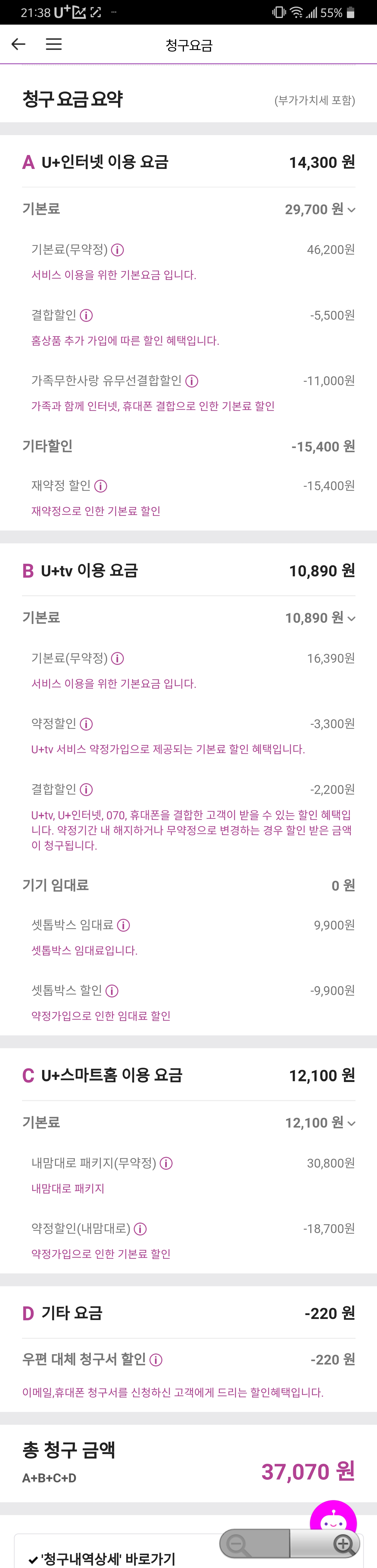The height and width of the screenshot is (1568, 377).
Task: Open the hamburger menu
Action: (54, 44)
